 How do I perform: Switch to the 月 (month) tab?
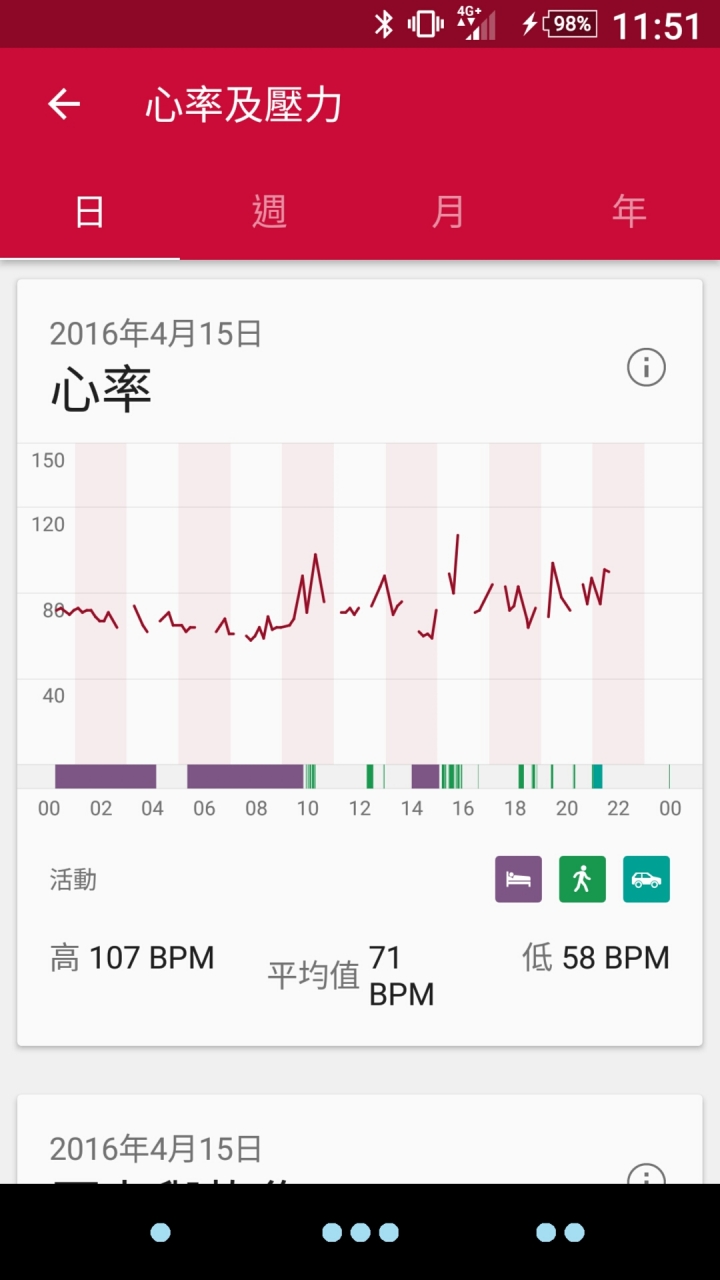[449, 212]
